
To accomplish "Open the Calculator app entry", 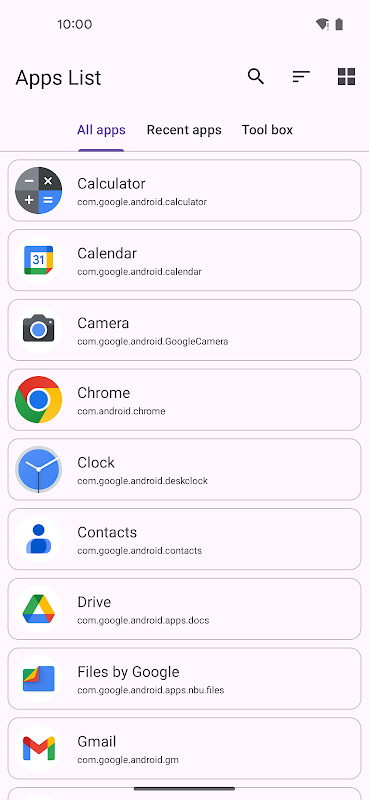I will (x=184, y=190).
